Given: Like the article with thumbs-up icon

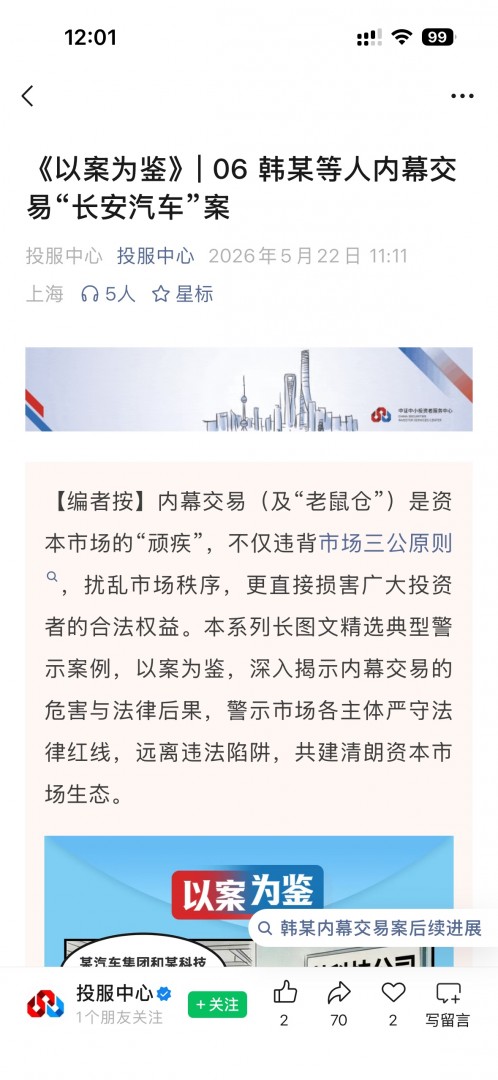Looking at the screenshot, I should 284,1004.
